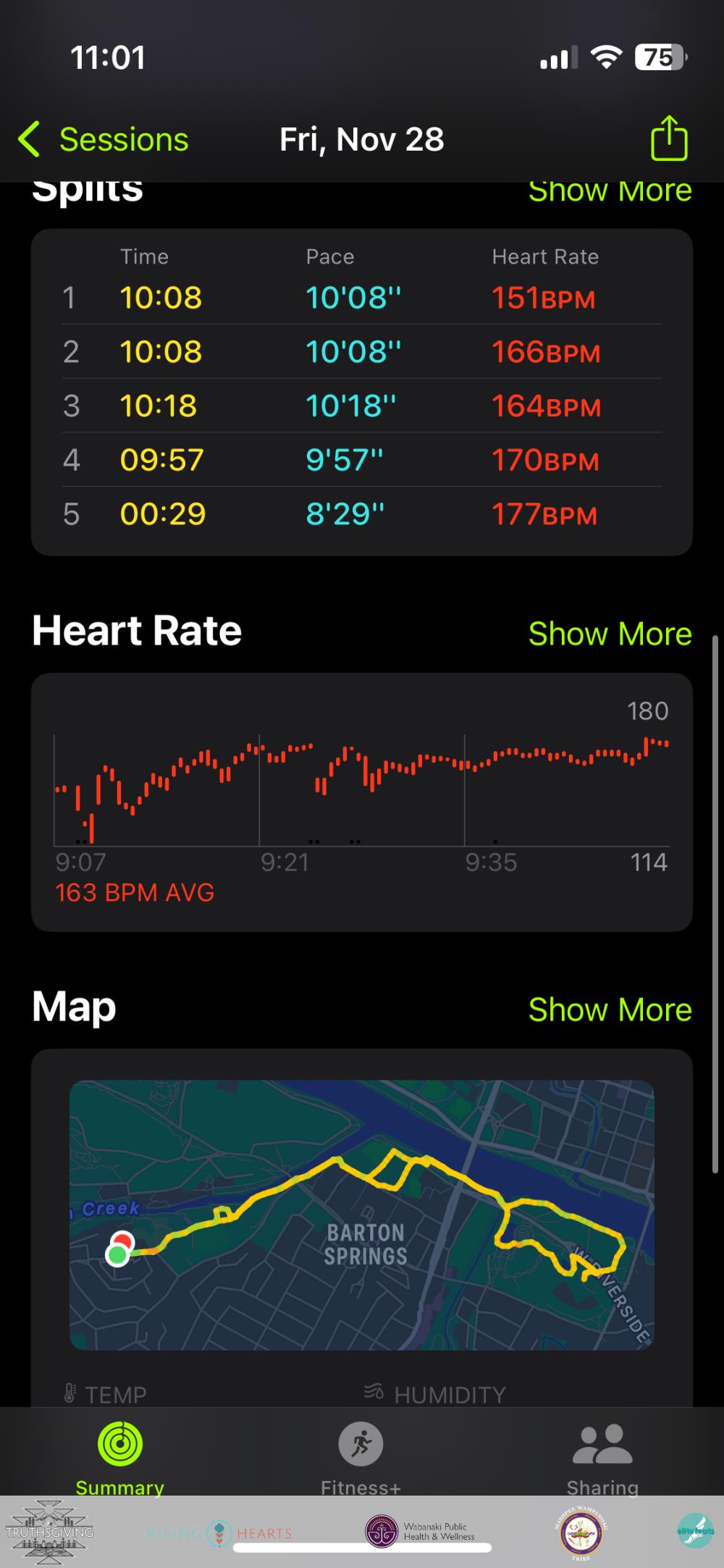Switch to the Fitness+ tab
This screenshot has width=724, height=1568.
pyautogui.click(x=361, y=1457)
